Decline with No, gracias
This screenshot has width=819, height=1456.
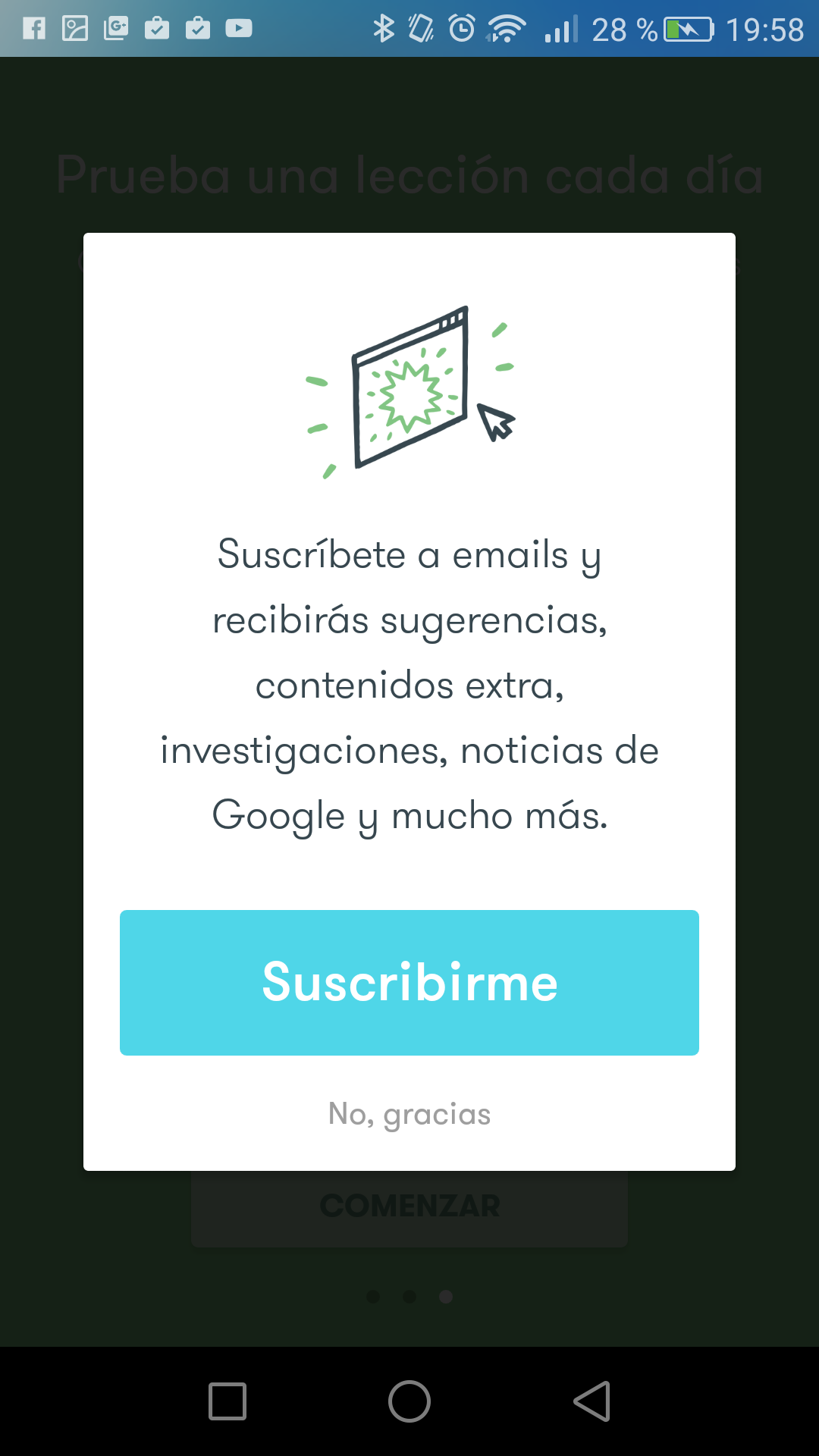(409, 1114)
